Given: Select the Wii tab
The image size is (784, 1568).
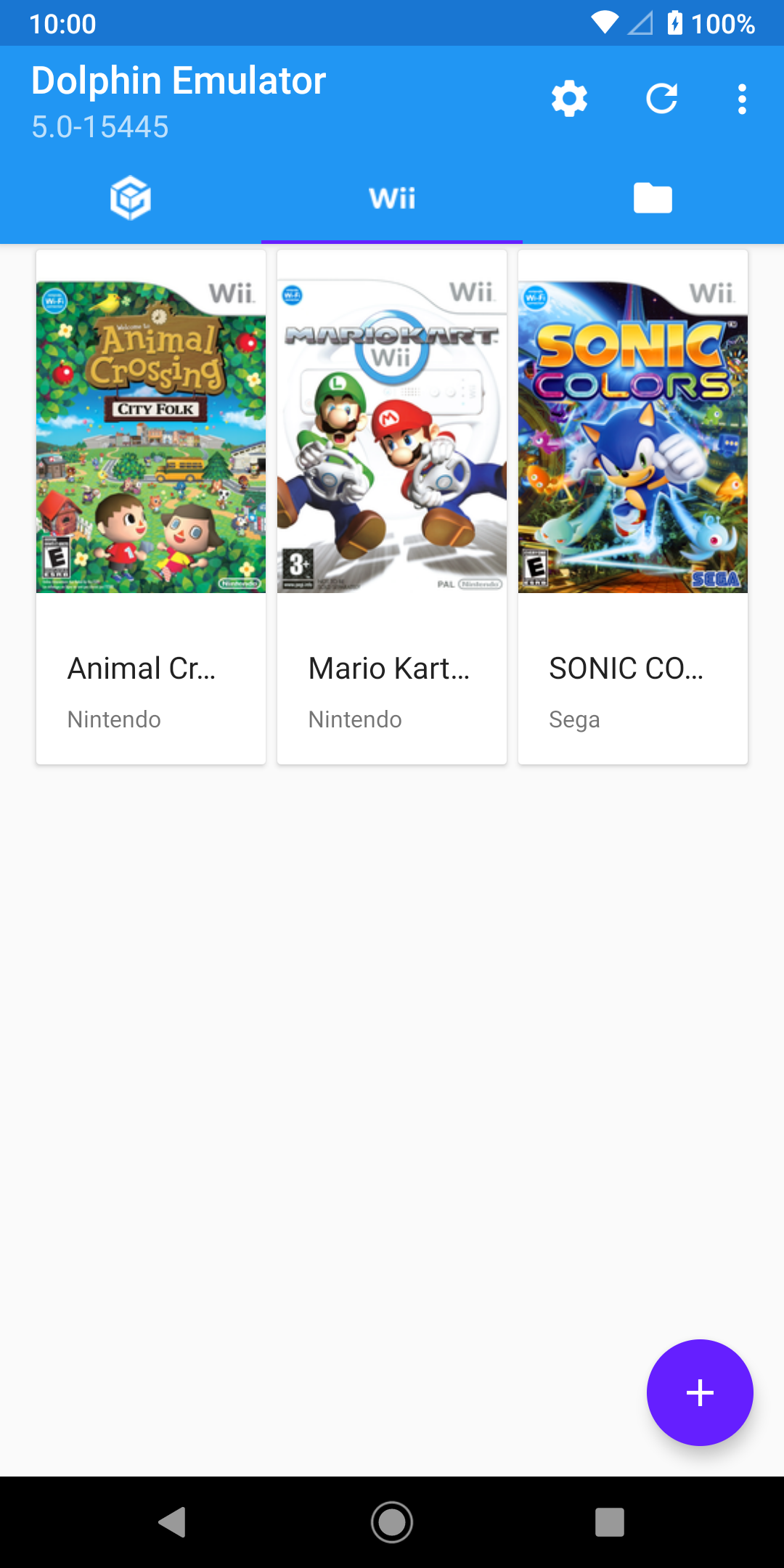Looking at the screenshot, I should (x=392, y=197).
